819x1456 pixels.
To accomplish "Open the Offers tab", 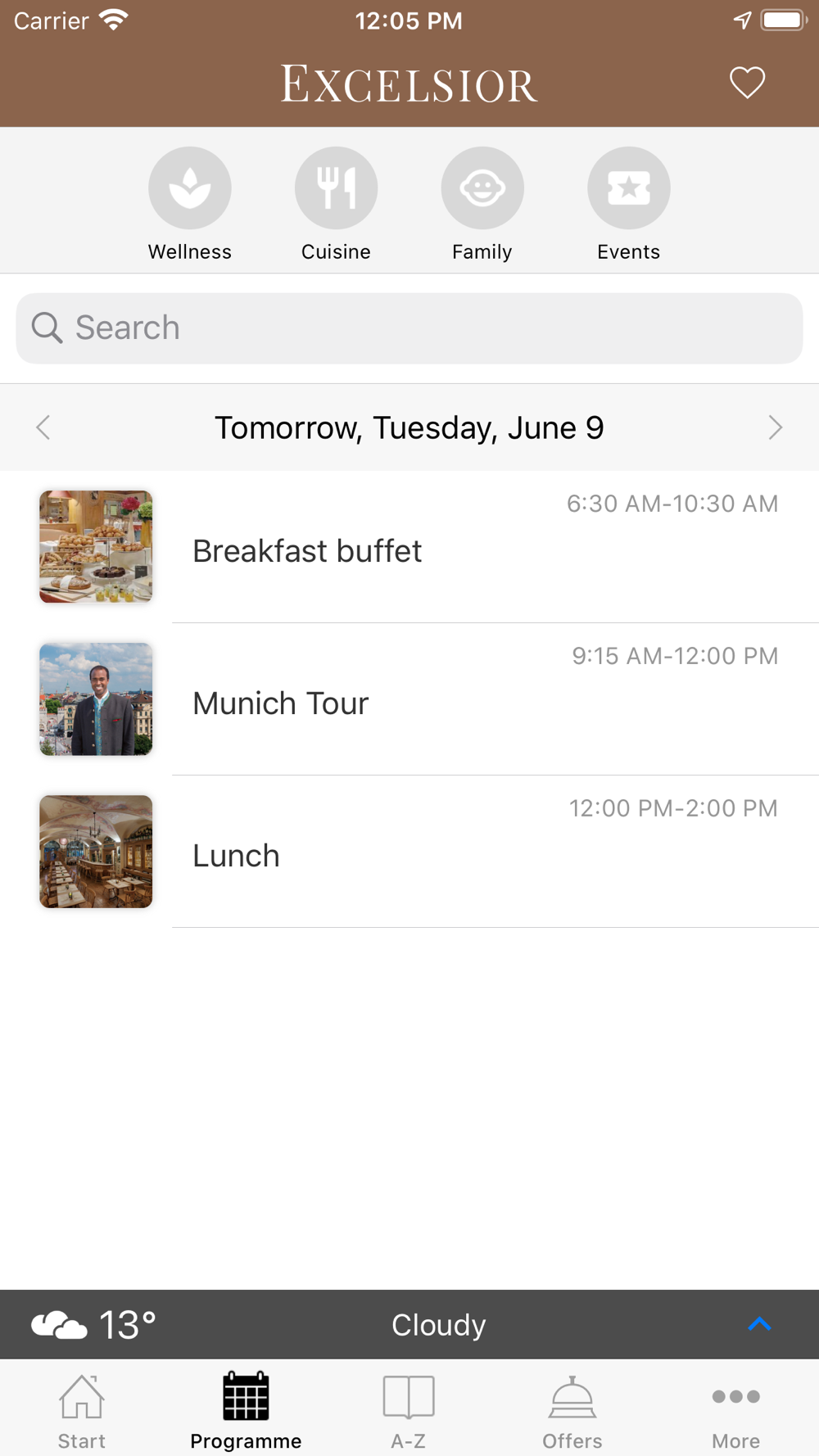I will tap(572, 1410).
